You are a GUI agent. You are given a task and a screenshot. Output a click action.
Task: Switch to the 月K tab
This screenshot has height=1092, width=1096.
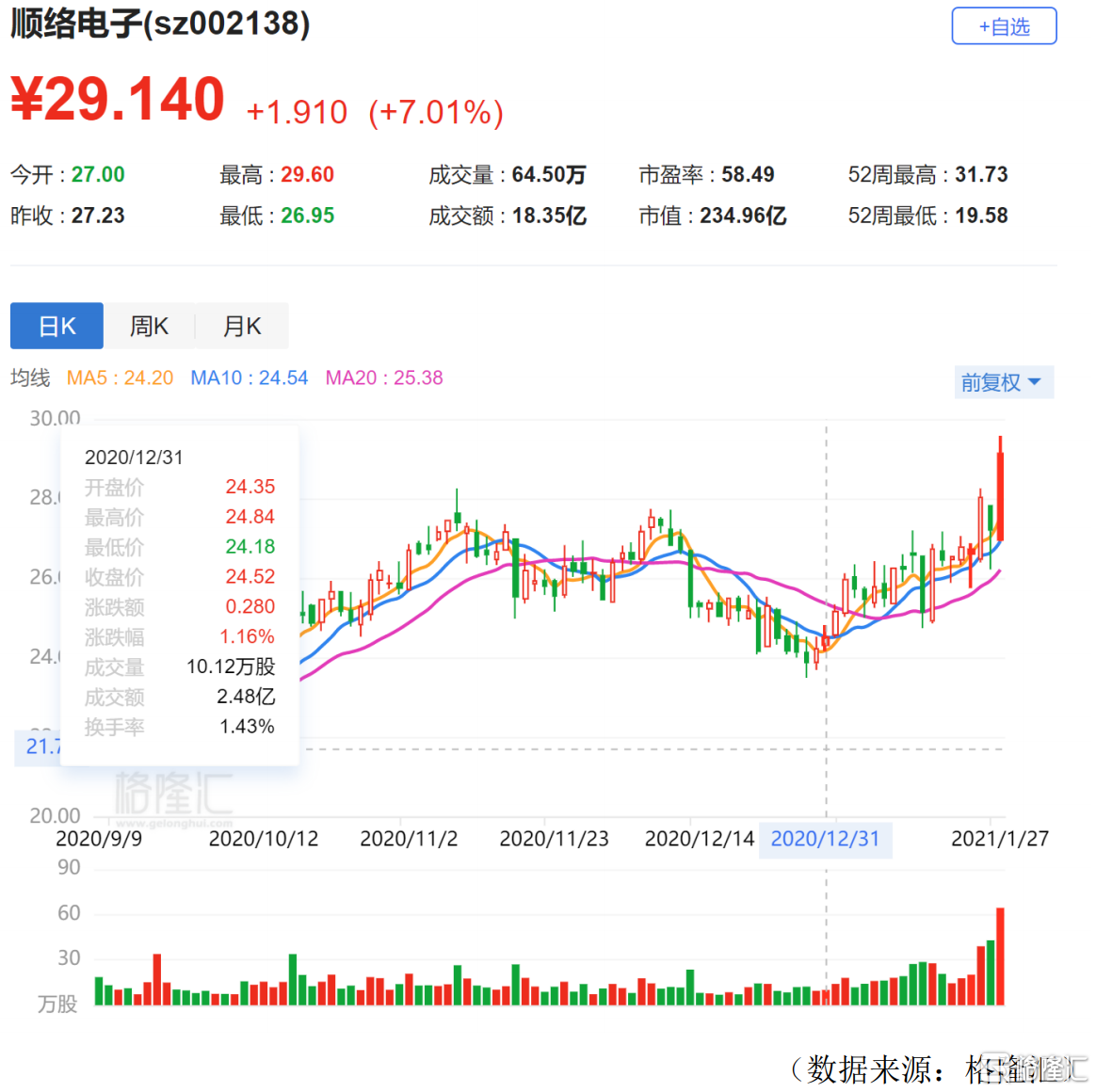coord(241,327)
